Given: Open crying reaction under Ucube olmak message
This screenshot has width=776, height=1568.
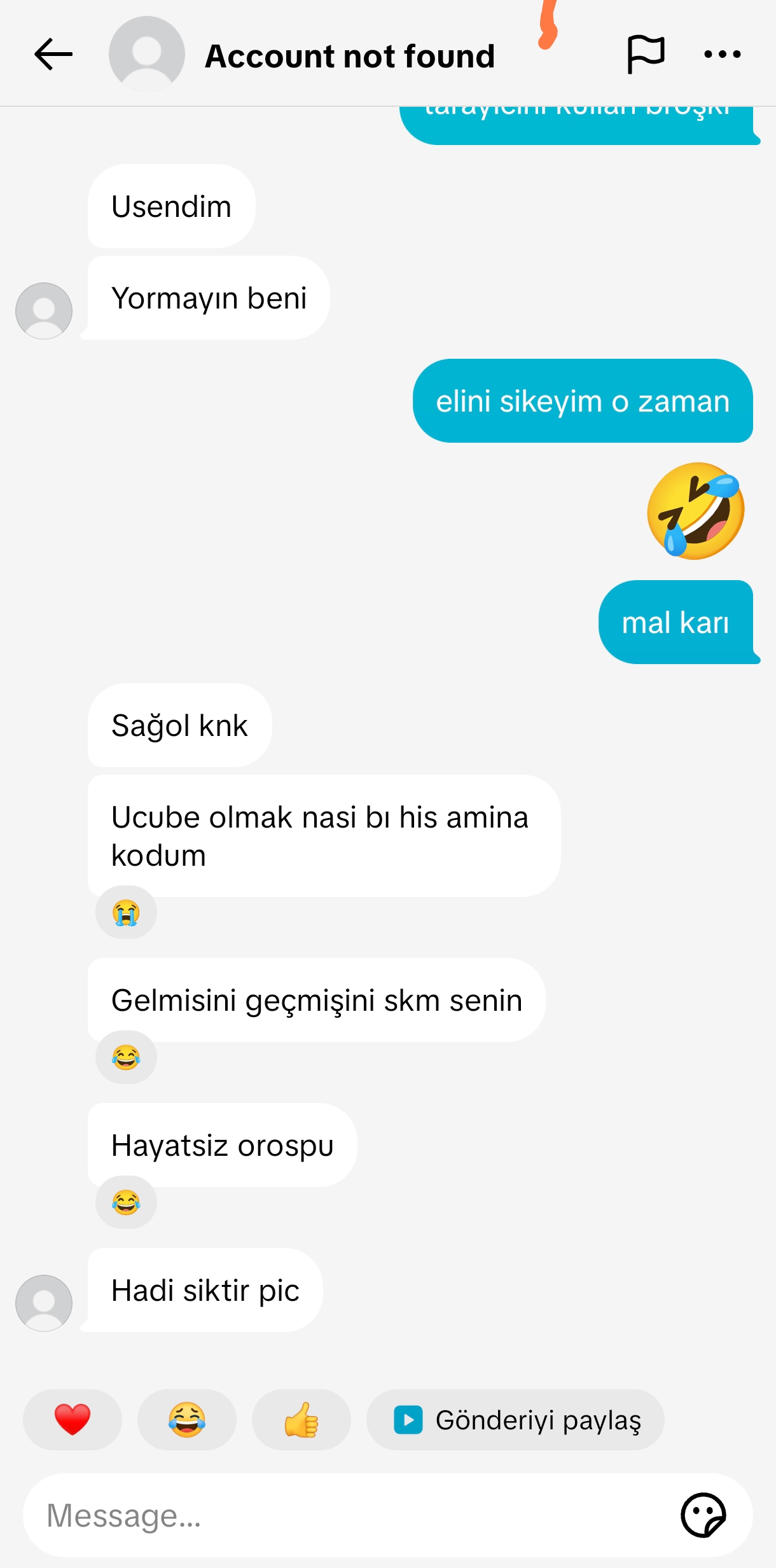Looking at the screenshot, I should pos(126,912).
